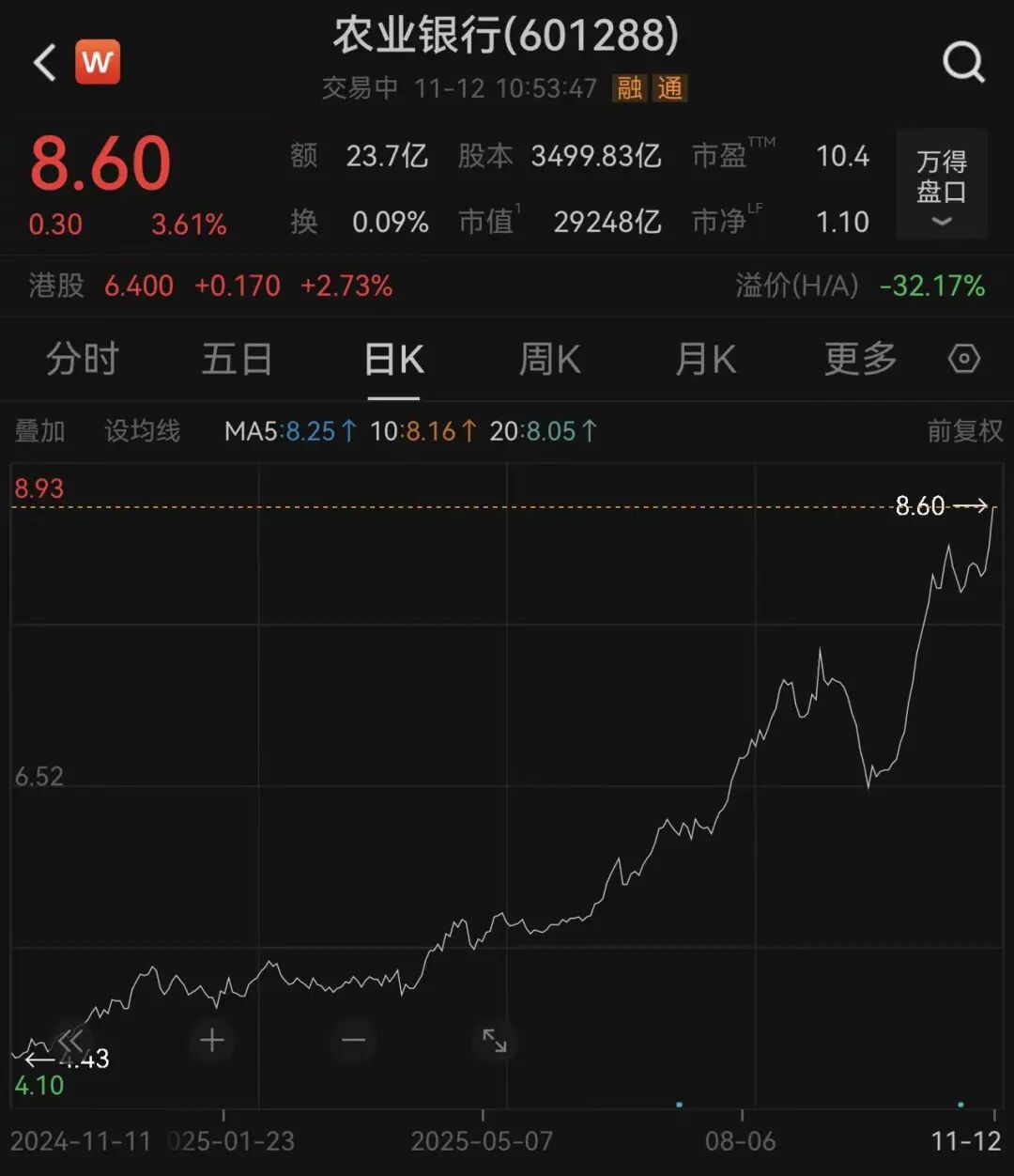Open 设均线 moving average settings
The image size is (1014, 1176).
coord(142,431)
